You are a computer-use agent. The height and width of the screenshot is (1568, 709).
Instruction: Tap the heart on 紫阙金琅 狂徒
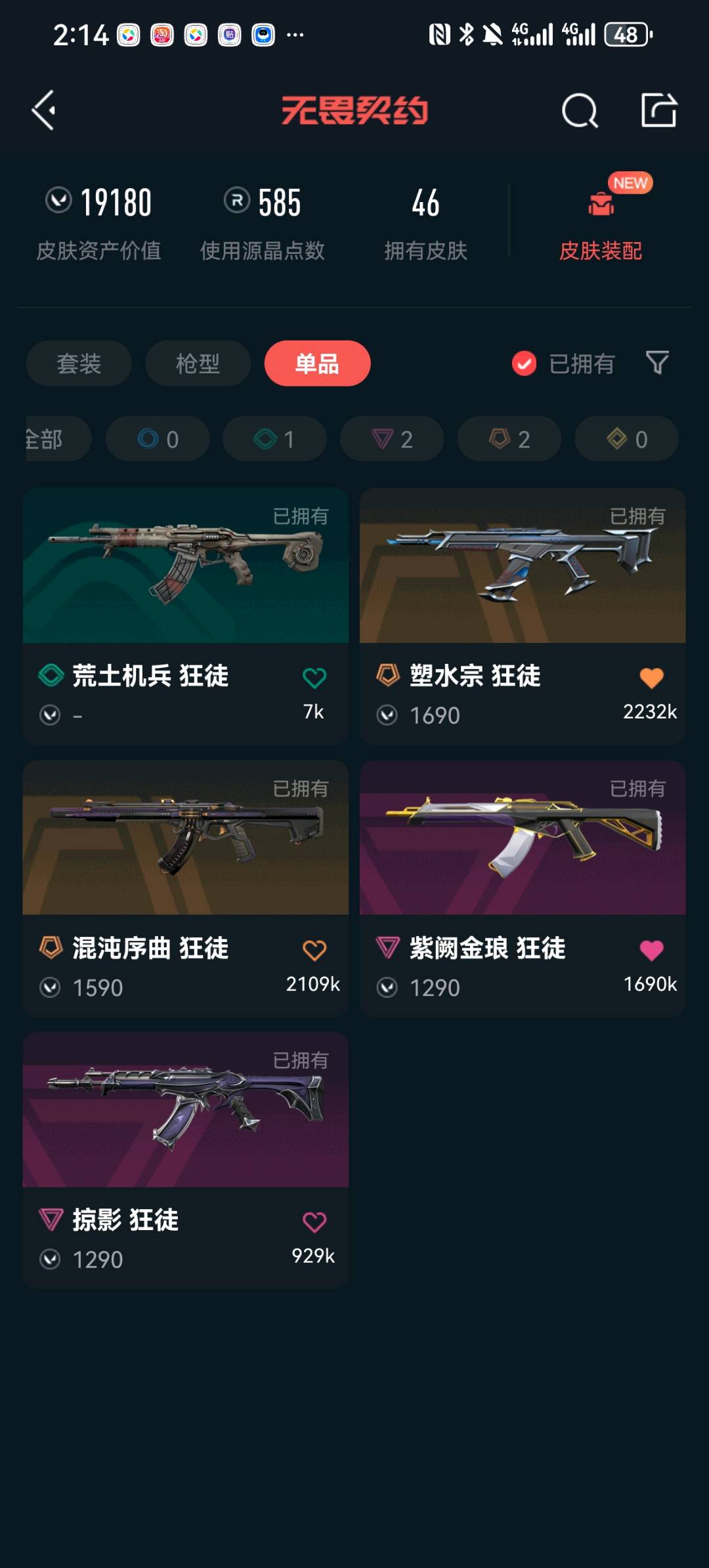click(651, 950)
